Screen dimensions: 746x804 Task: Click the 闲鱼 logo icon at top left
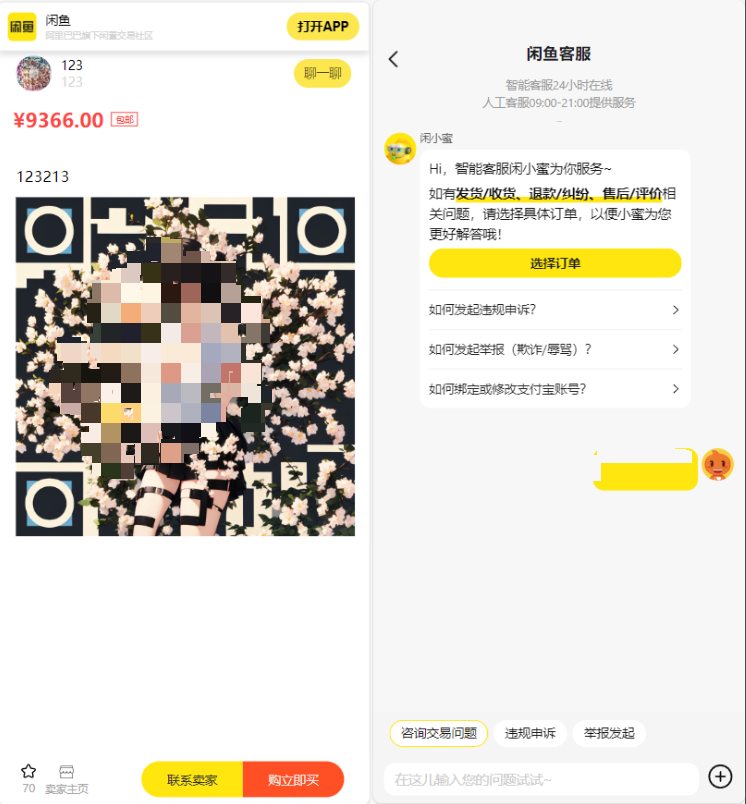[22, 26]
